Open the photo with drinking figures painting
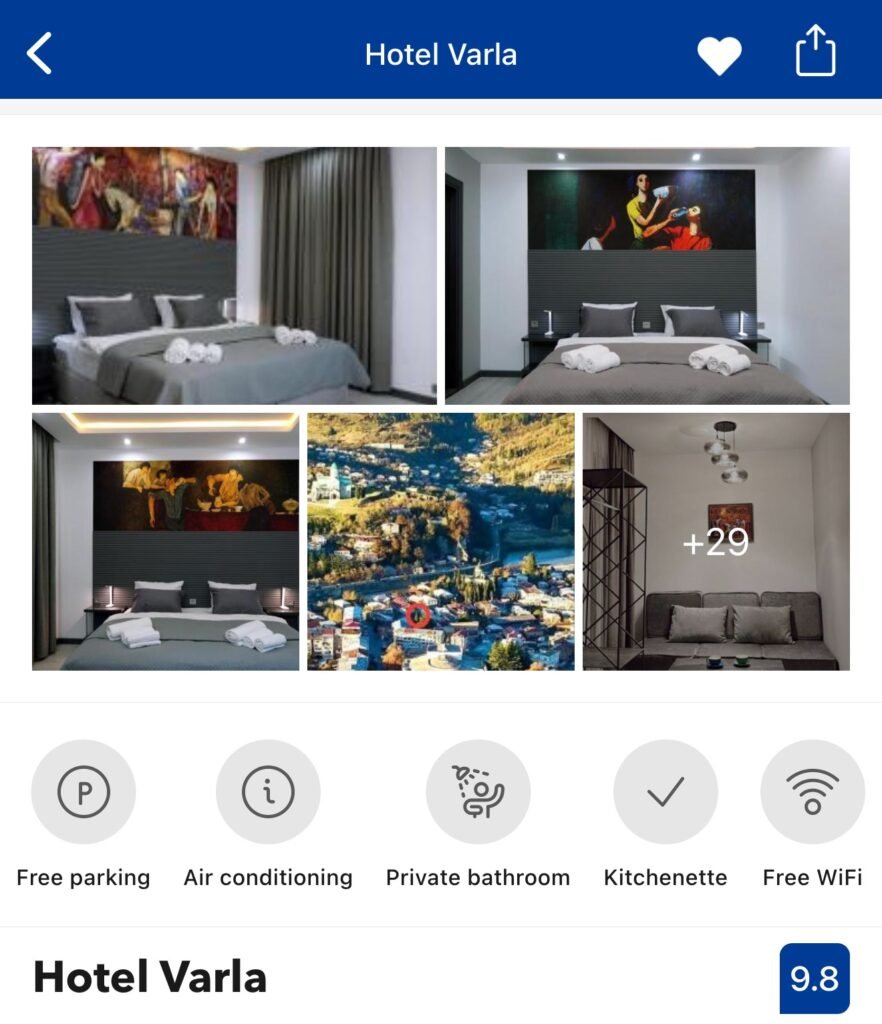Screen dimensions: 882x1024 click(x=647, y=275)
